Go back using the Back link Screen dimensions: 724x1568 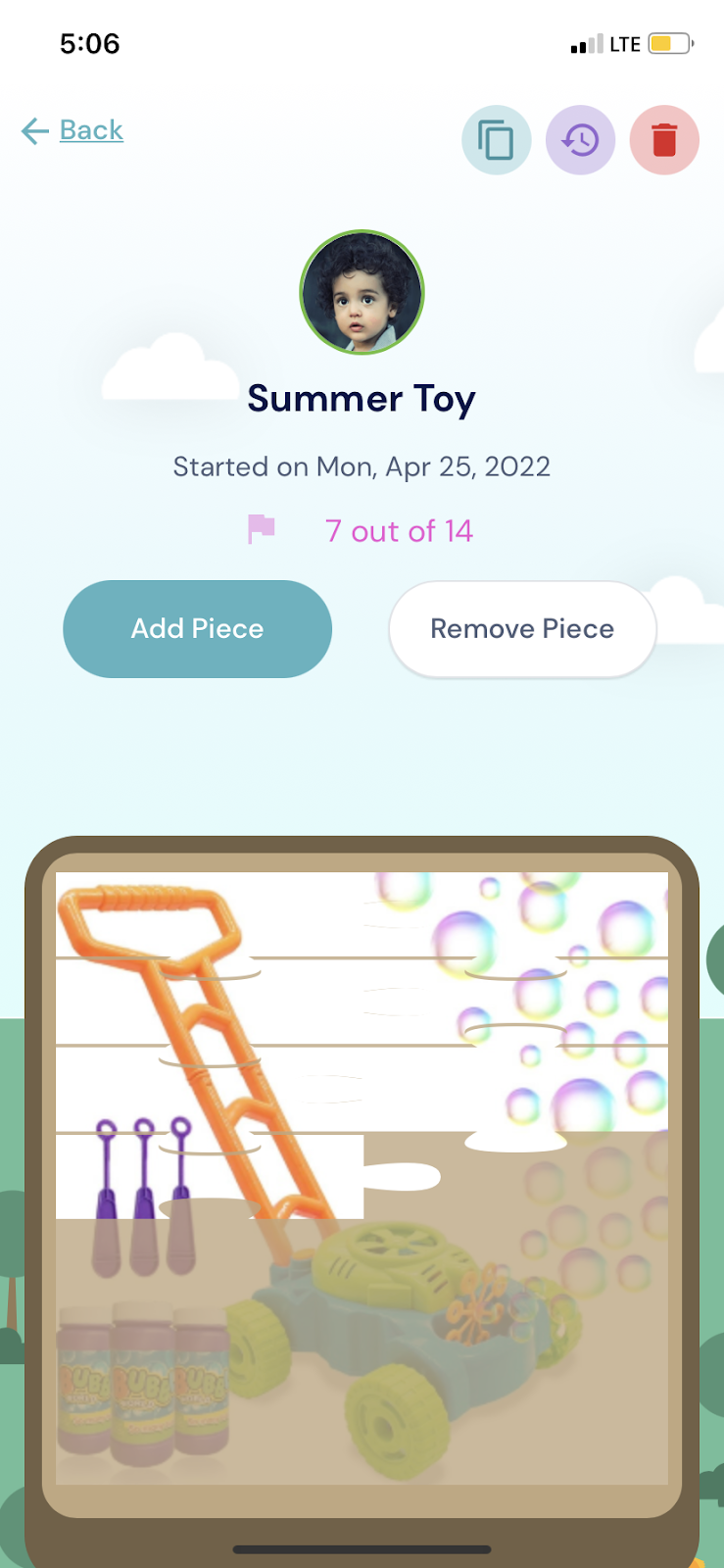click(72, 130)
